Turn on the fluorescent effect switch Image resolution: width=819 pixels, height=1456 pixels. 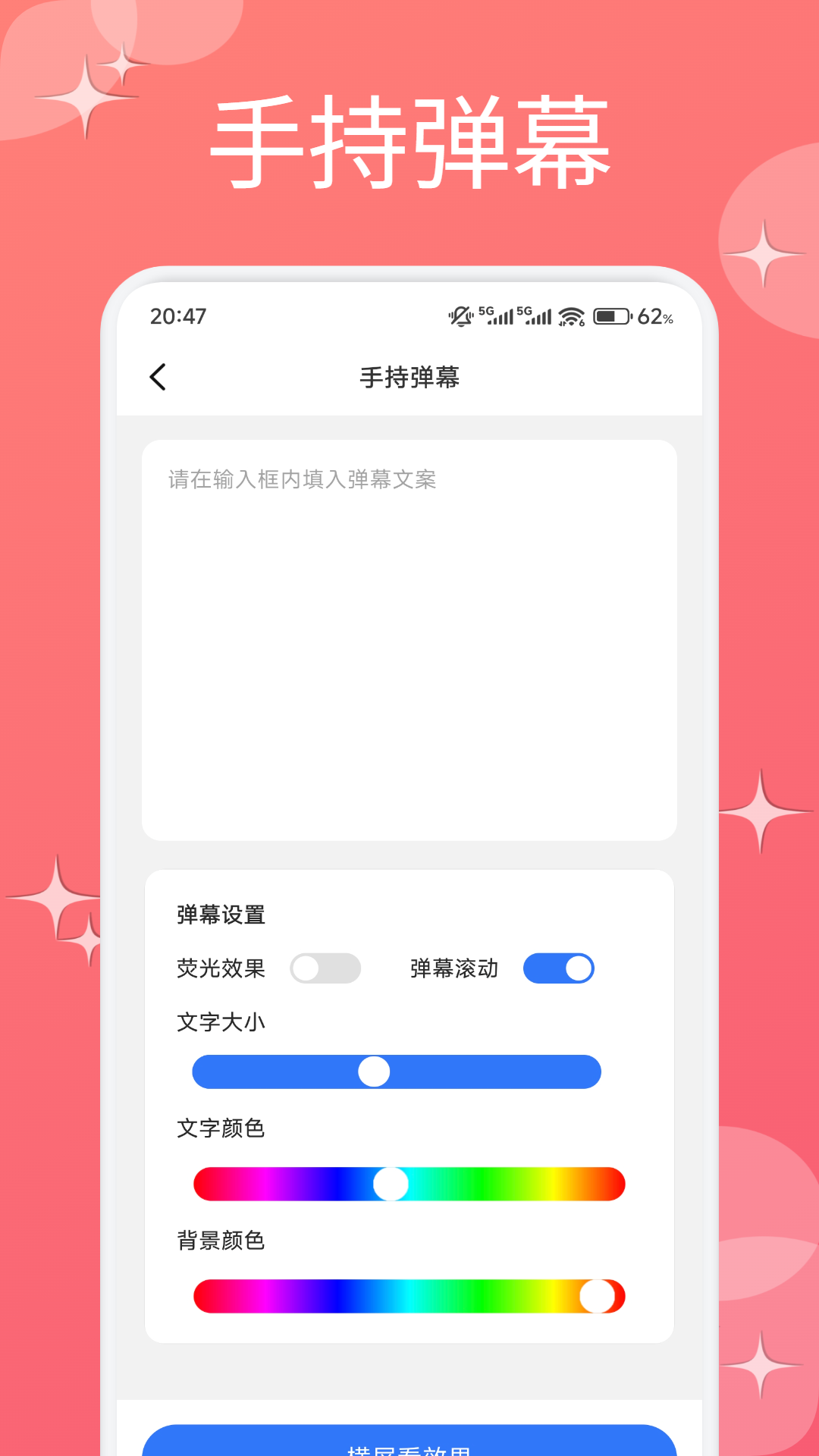pos(325,968)
